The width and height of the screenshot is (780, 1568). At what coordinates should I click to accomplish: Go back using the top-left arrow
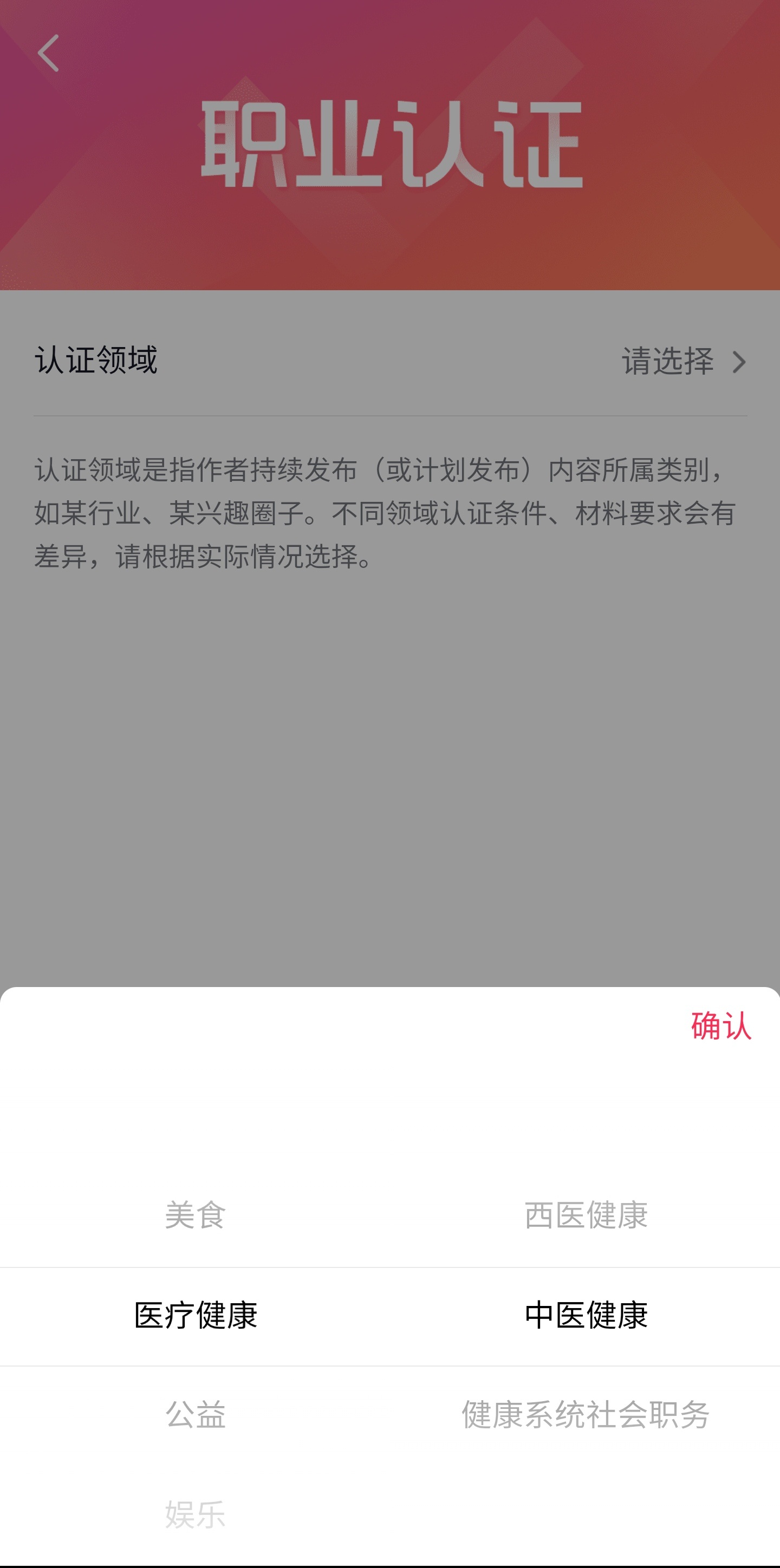coord(49,53)
